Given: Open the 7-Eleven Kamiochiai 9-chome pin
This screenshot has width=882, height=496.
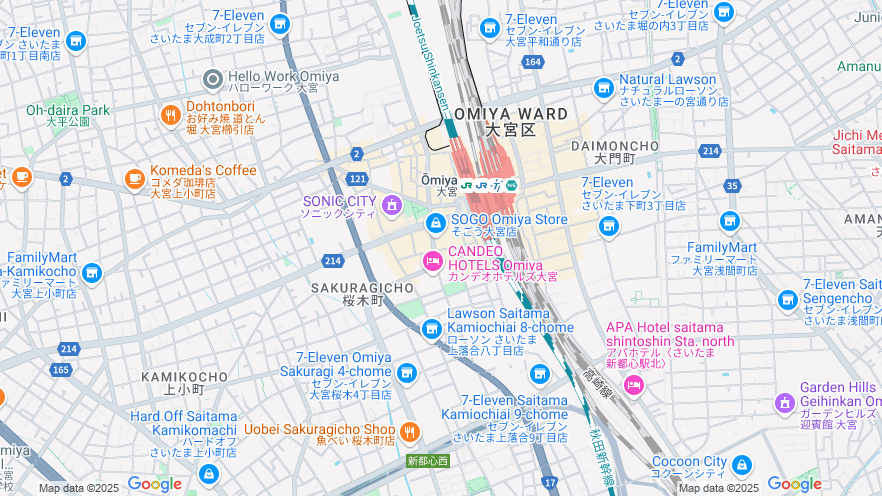Looking at the screenshot, I should [540, 375].
